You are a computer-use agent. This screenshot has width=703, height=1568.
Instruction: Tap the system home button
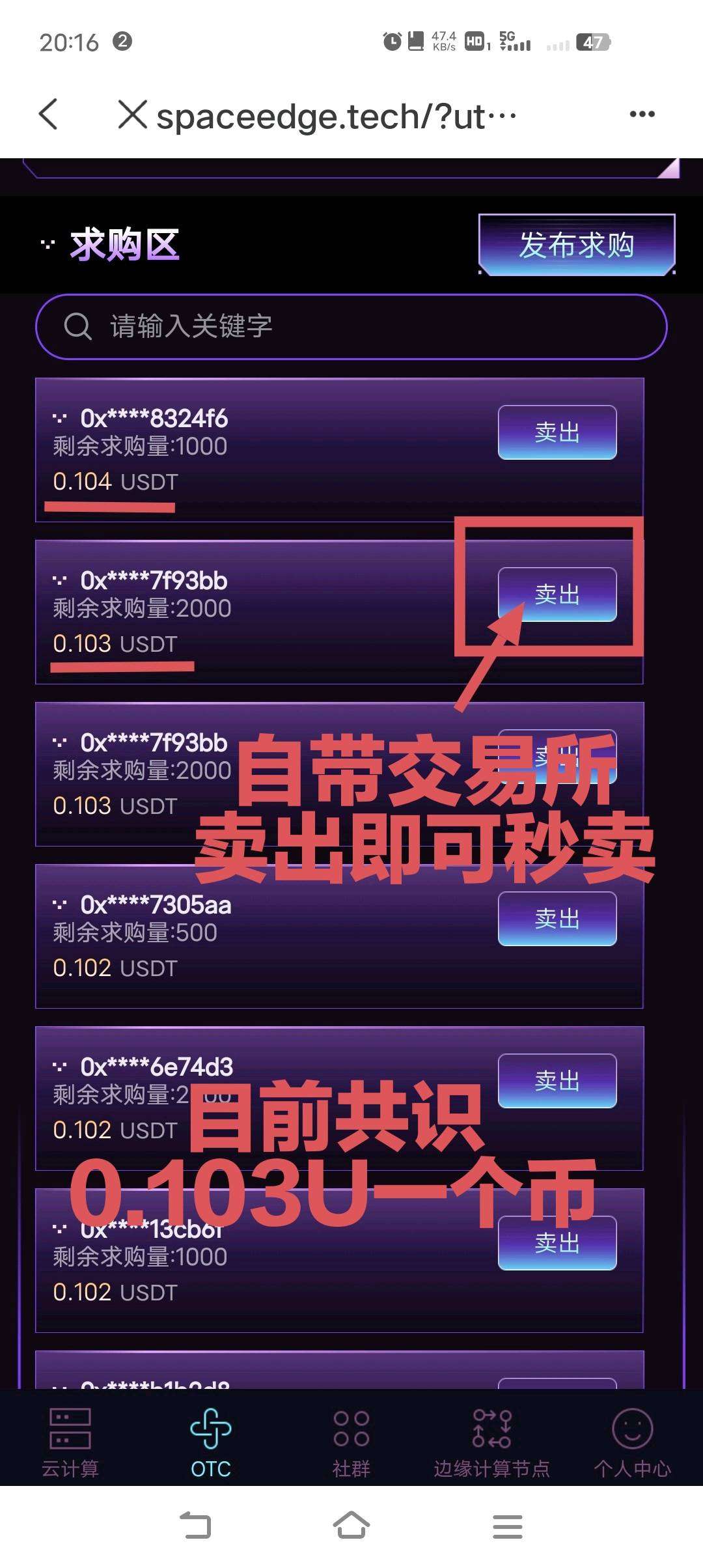click(351, 1526)
